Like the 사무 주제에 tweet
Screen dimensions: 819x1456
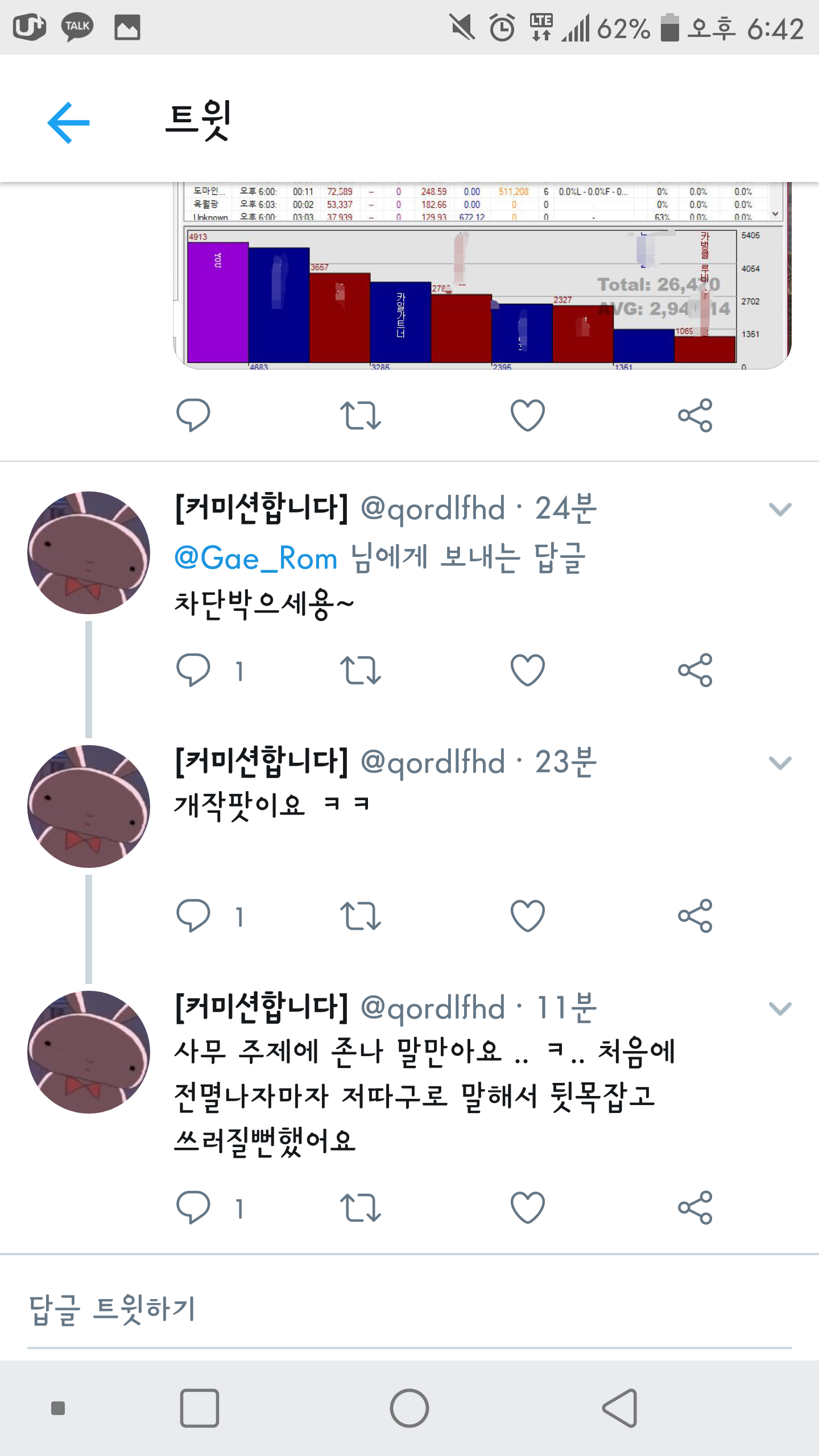click(528, 1207)
